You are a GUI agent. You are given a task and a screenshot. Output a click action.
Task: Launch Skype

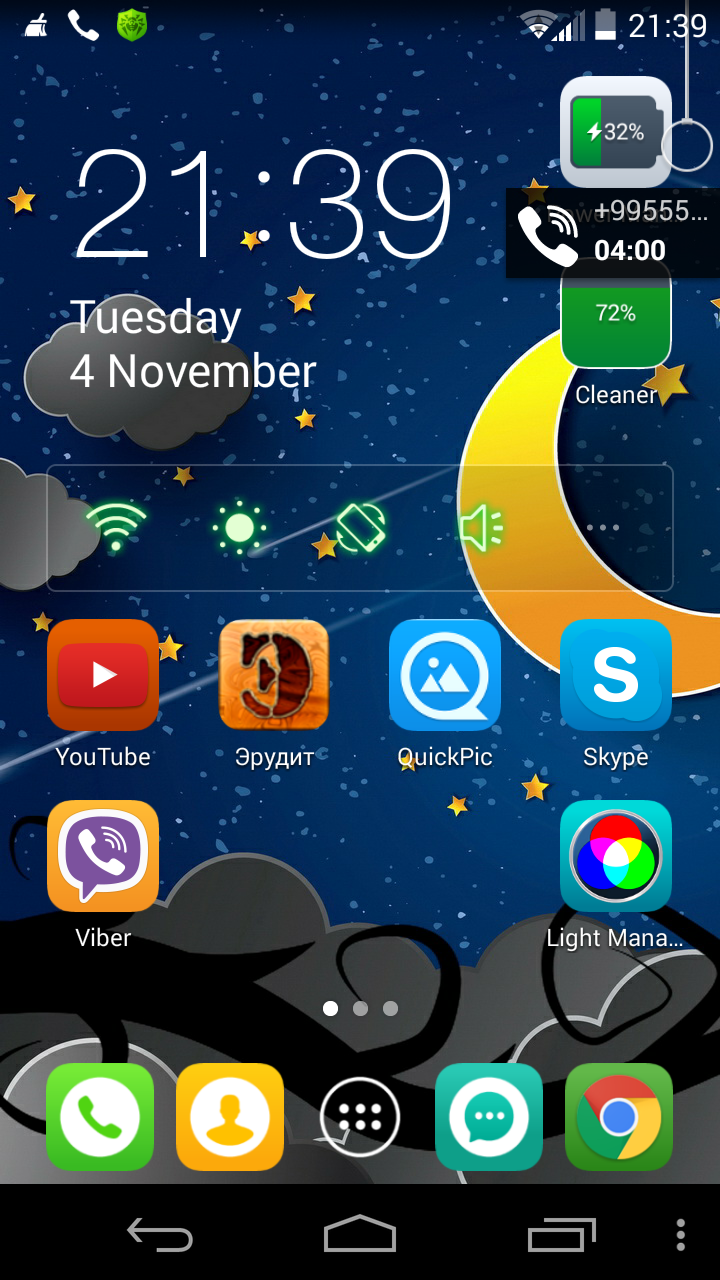click(x=615, y=676)
